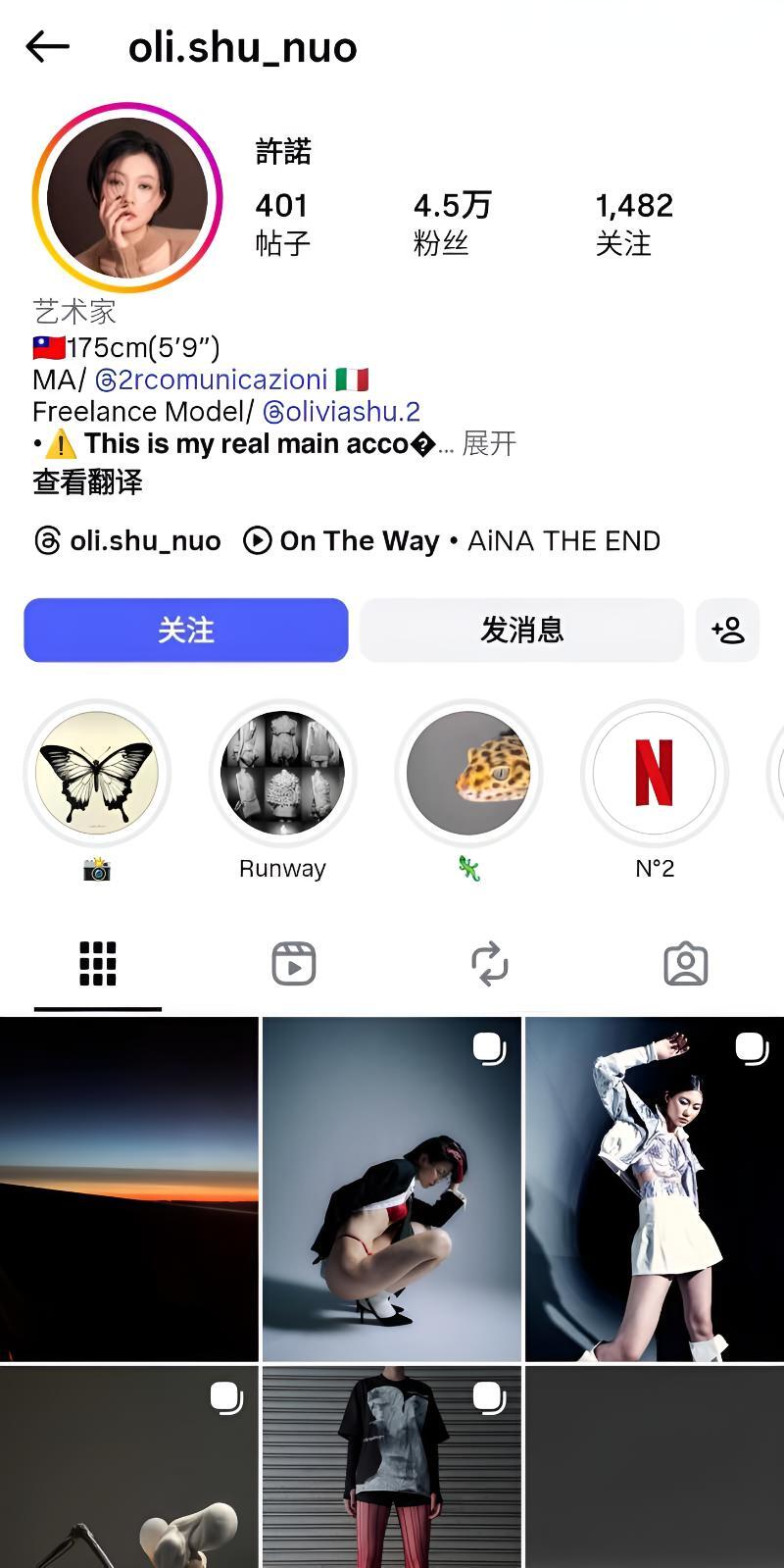Open the N°2 Netflix highlight
Screen dimensions: 784x1568
654,773
